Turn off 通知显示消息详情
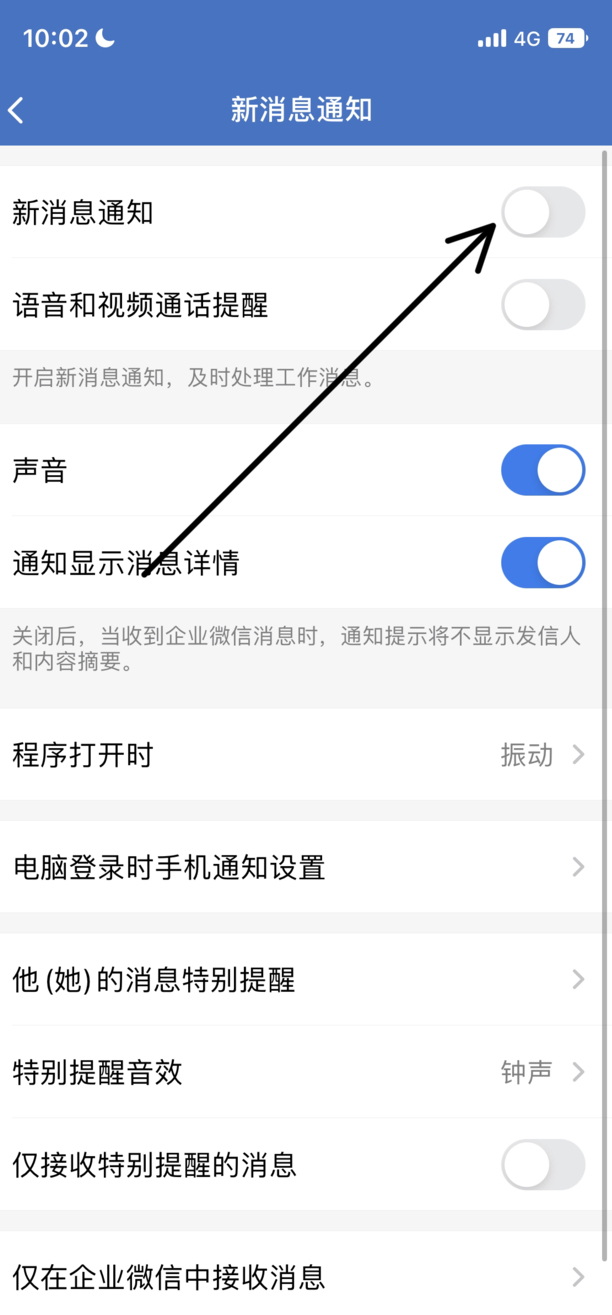The width and height of the screenshot is (612, 1315). pos(542,563)
